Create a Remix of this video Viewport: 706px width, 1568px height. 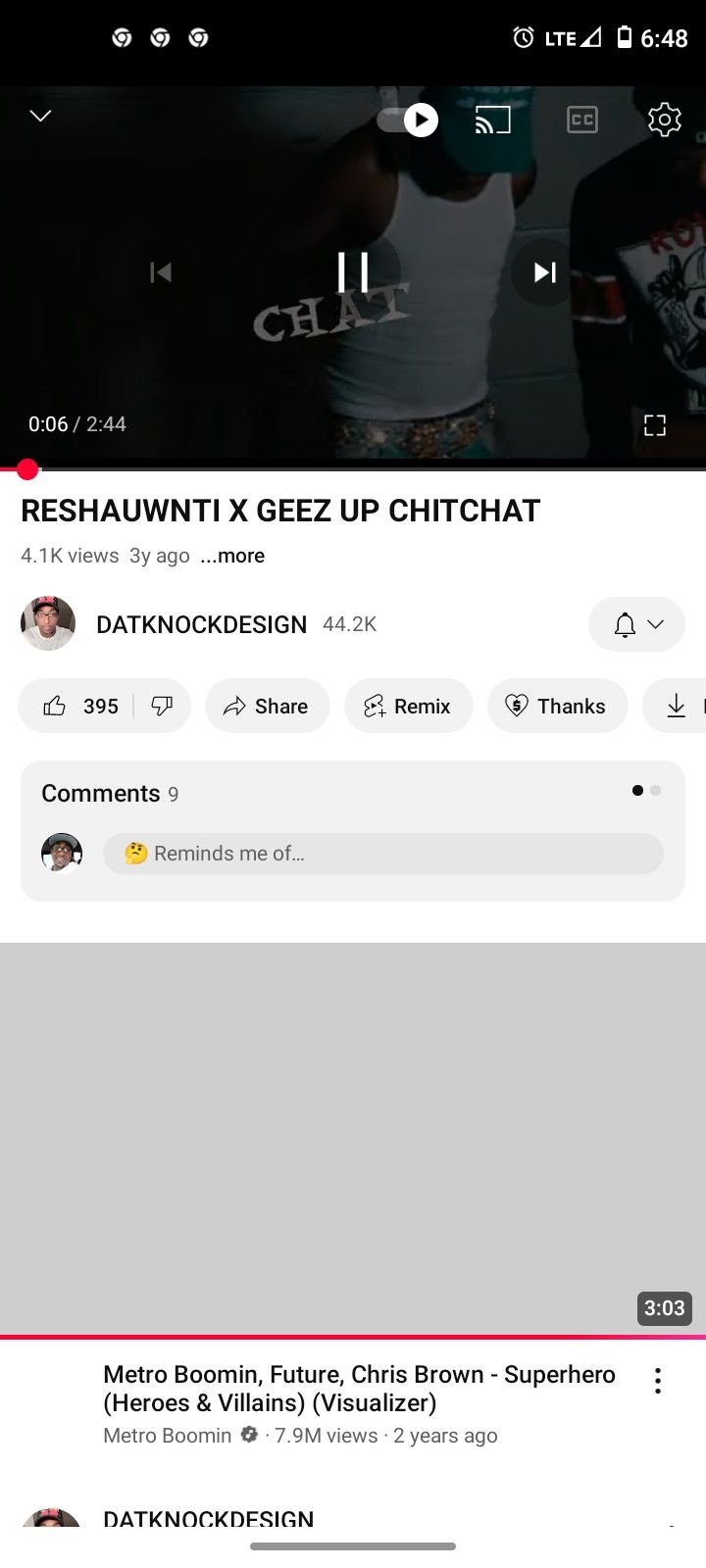click(x=408, y=707)
